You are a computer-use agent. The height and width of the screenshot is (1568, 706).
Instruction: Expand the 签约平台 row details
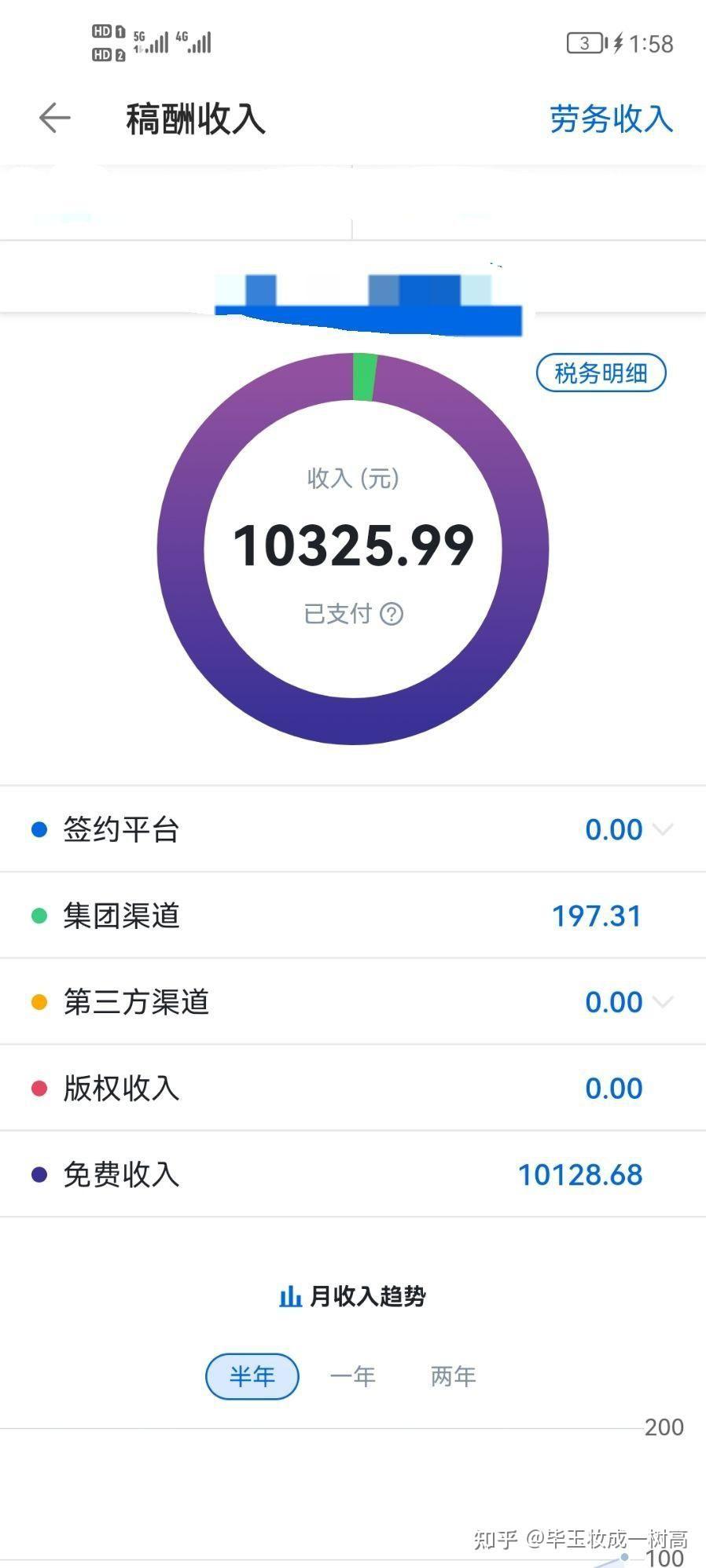(663, 831)
